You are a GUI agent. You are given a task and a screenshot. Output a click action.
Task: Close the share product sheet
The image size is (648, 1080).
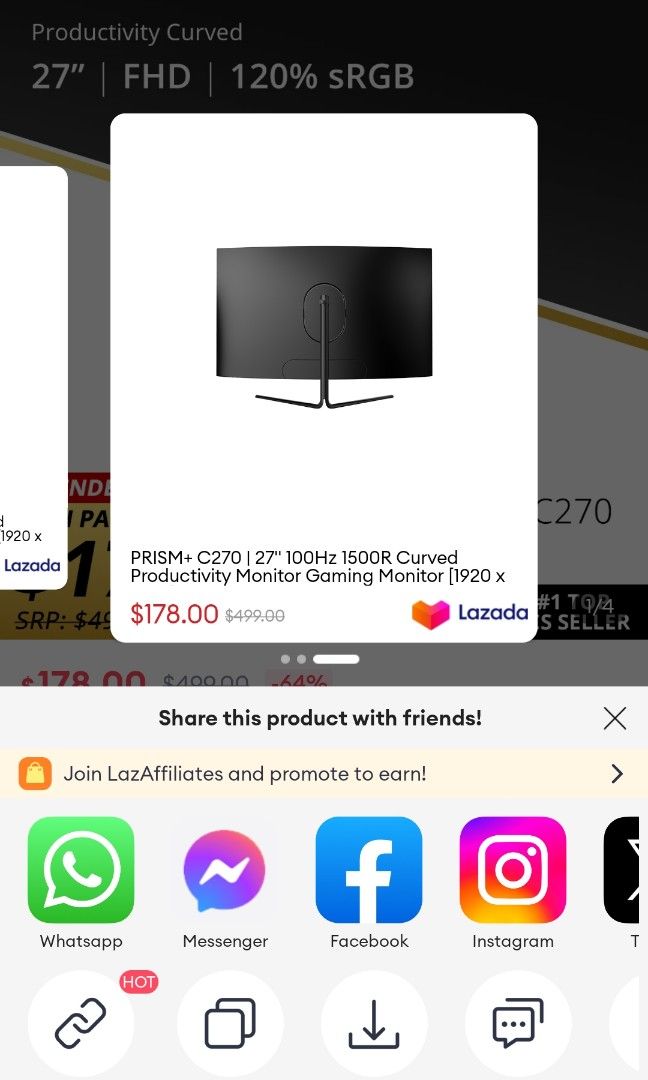pos(615,718)
